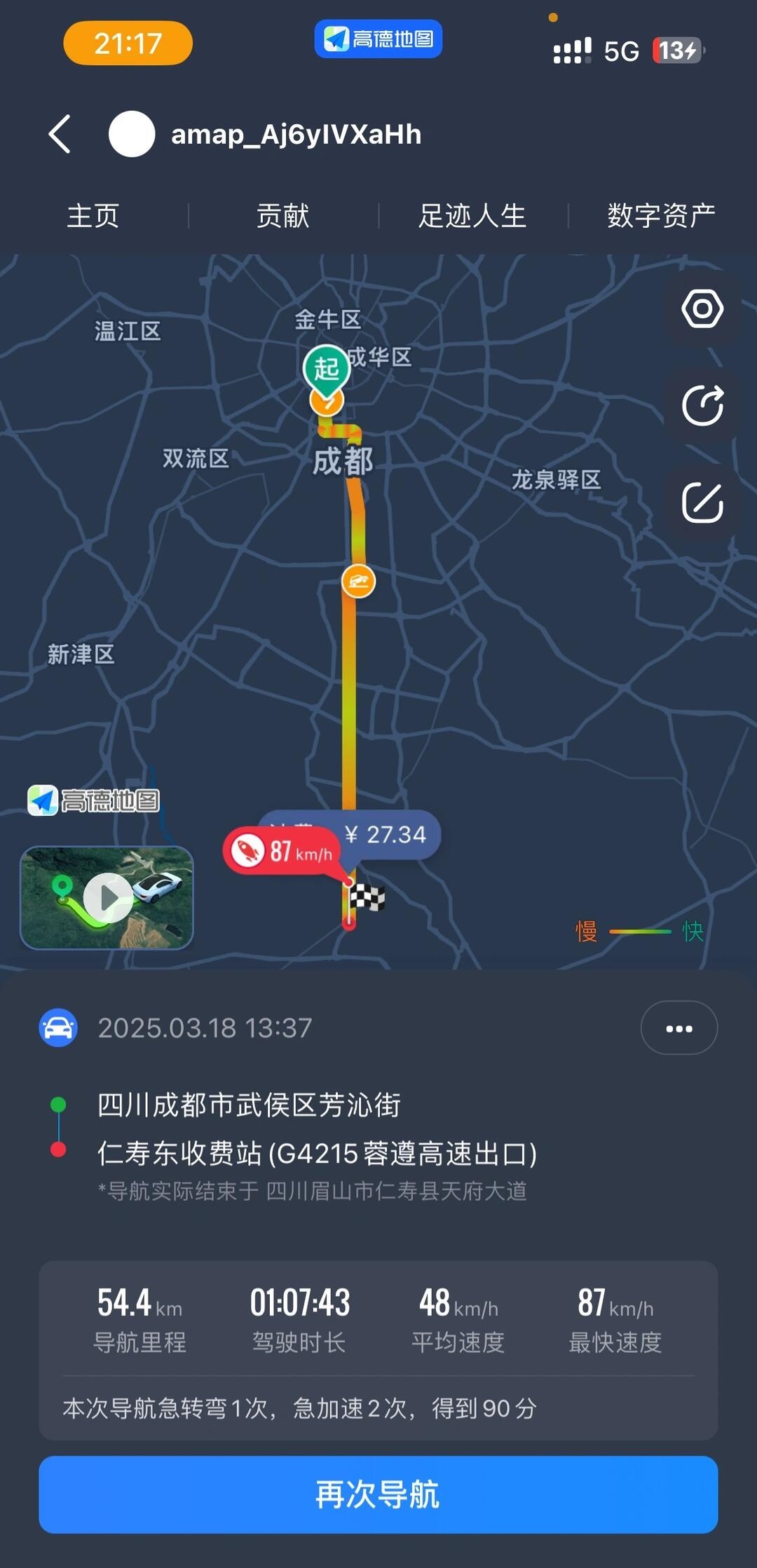
Task: Edit this trip record
Action: pos(702,503)
